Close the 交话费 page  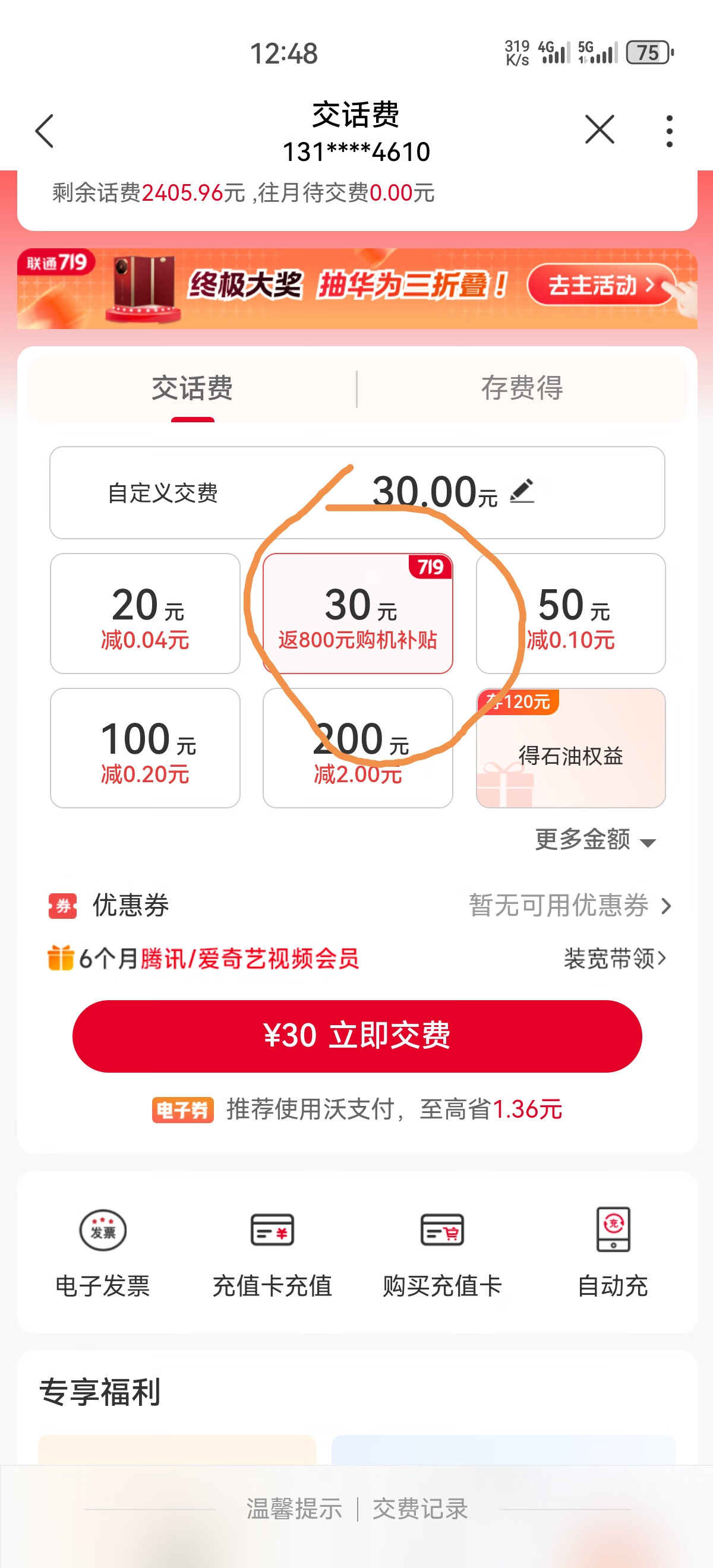point(599,129)
